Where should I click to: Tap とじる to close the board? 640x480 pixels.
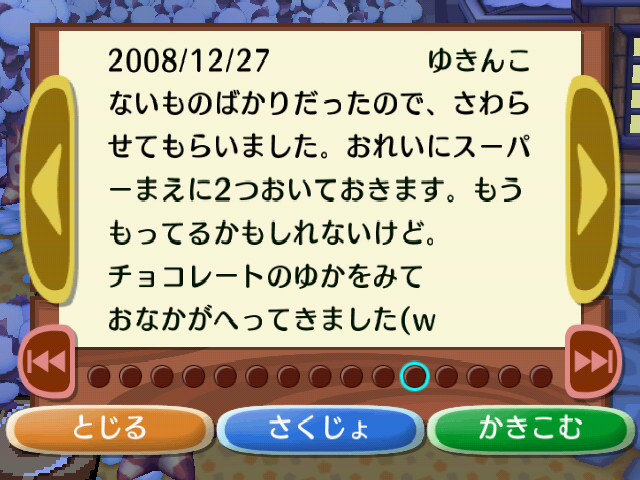coord(108,430)
